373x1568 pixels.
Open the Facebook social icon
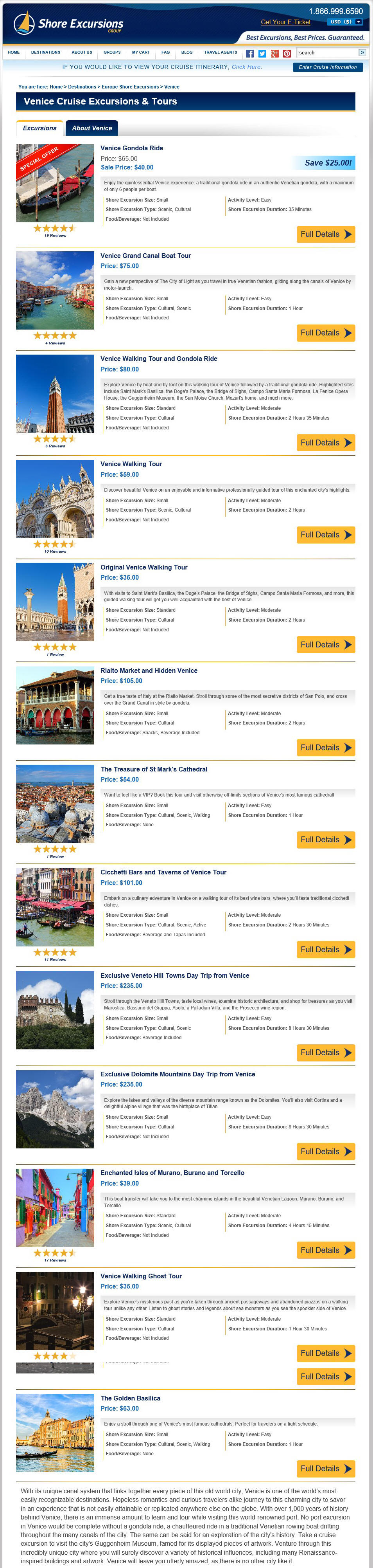249,54
